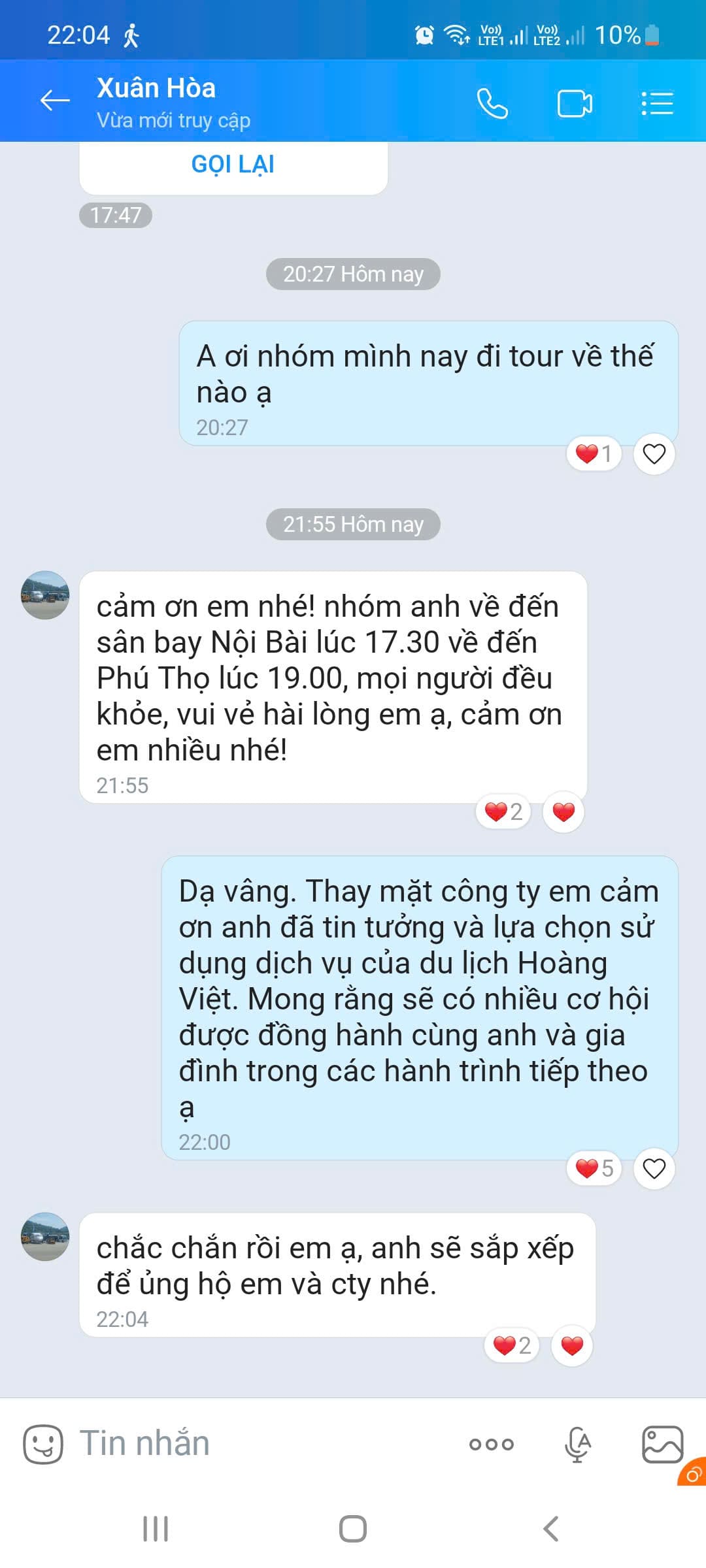View reactions on the 22:00 message
The width and height of the screenshot is (706, 1568).
[x=594, y=1168]
